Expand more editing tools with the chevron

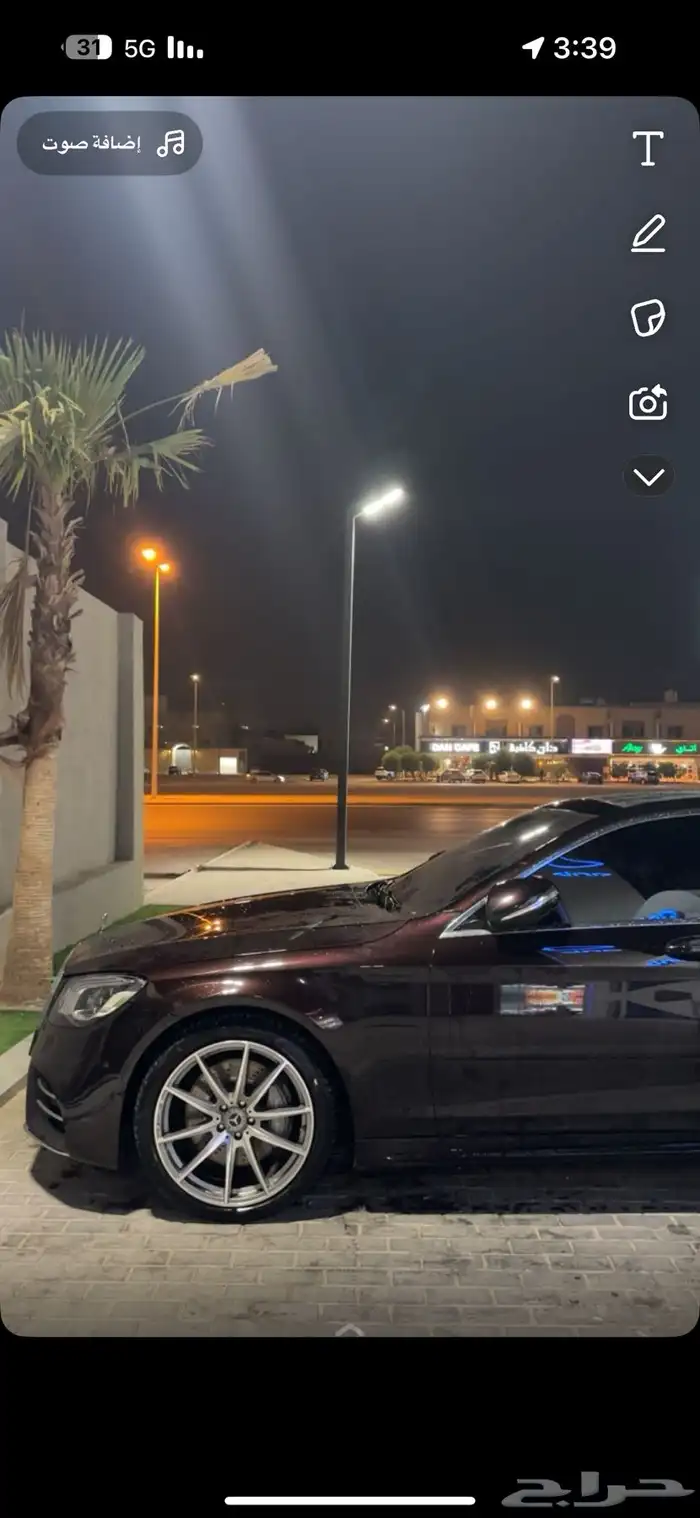[648, 477]
